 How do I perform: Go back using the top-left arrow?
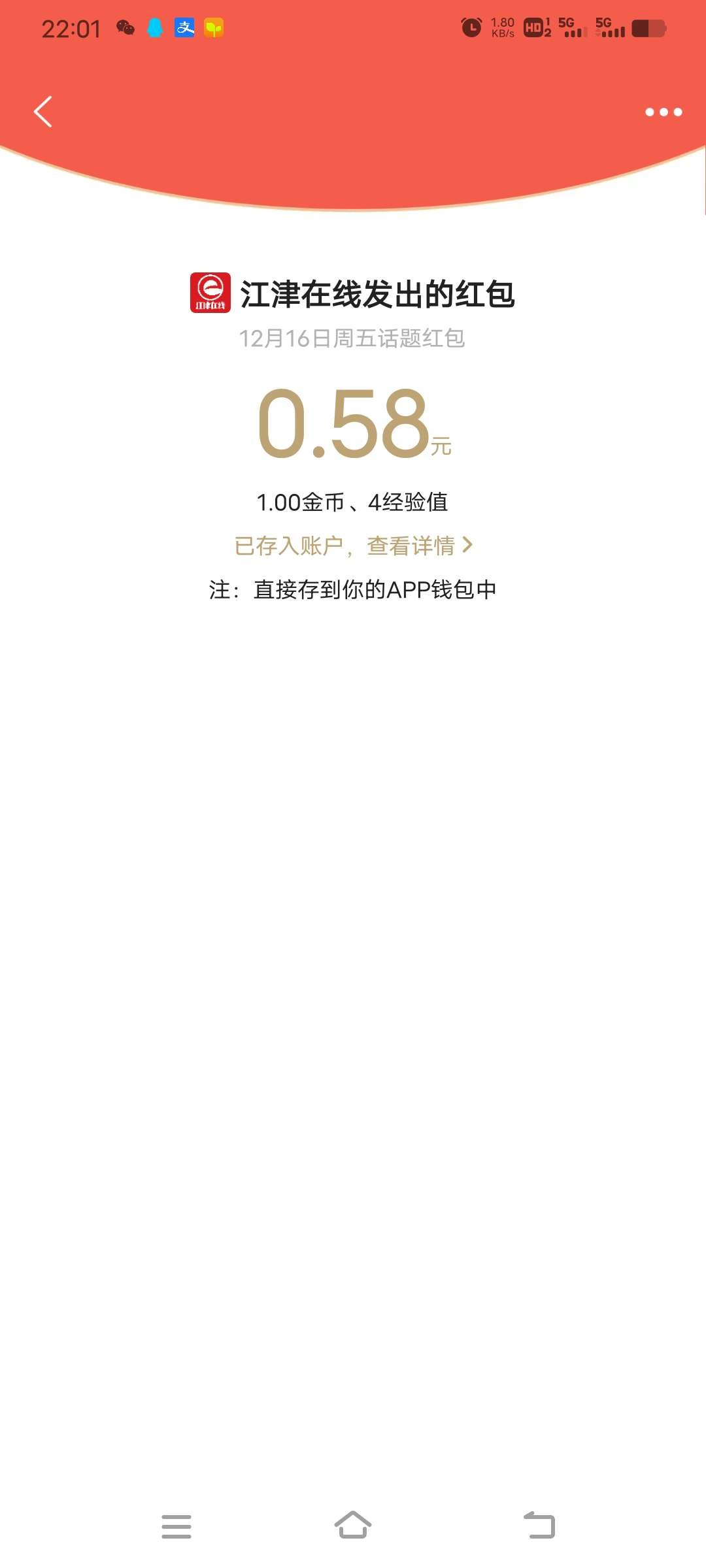[43, 112]
